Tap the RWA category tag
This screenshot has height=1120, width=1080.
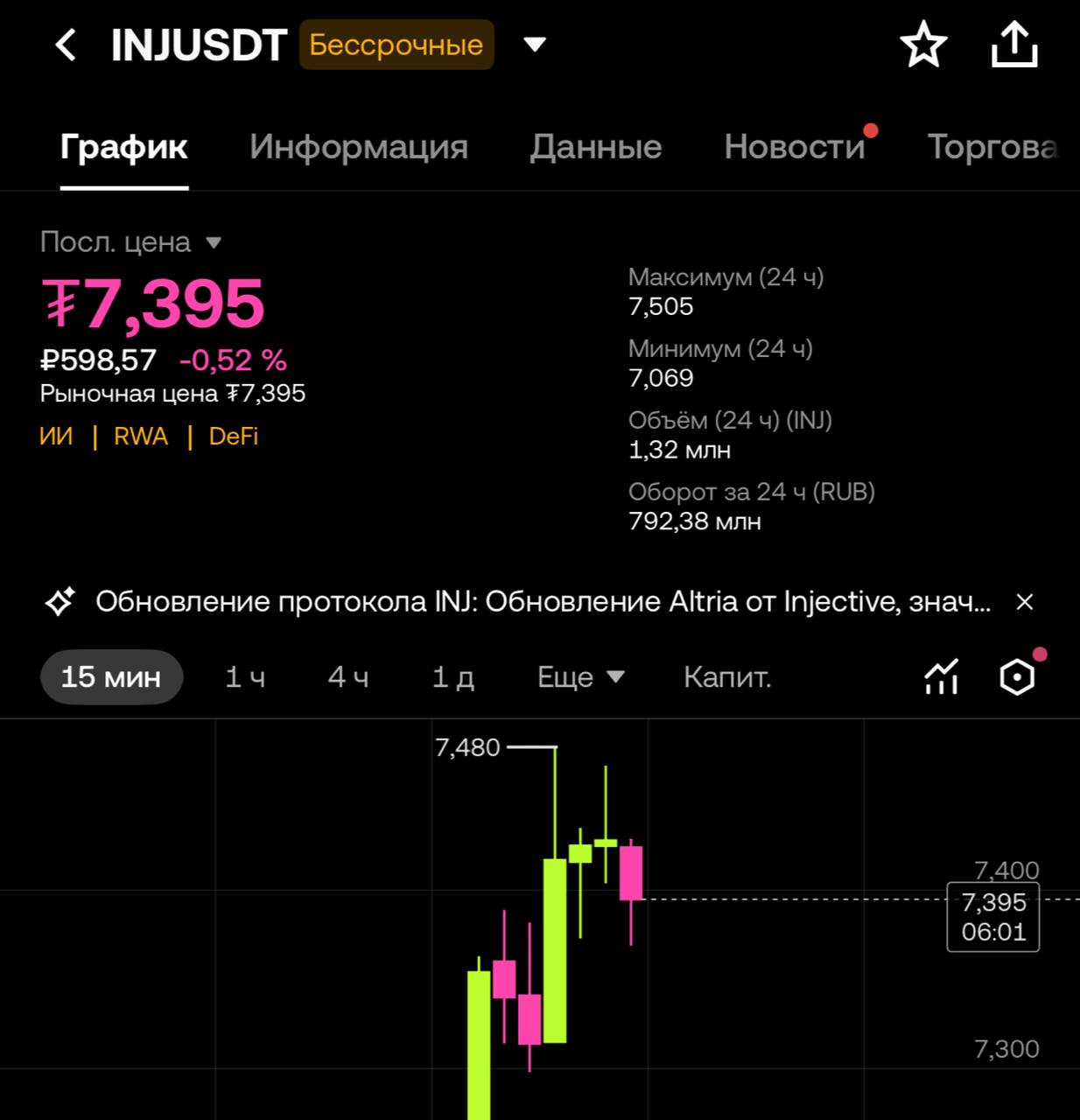[140, 436]
